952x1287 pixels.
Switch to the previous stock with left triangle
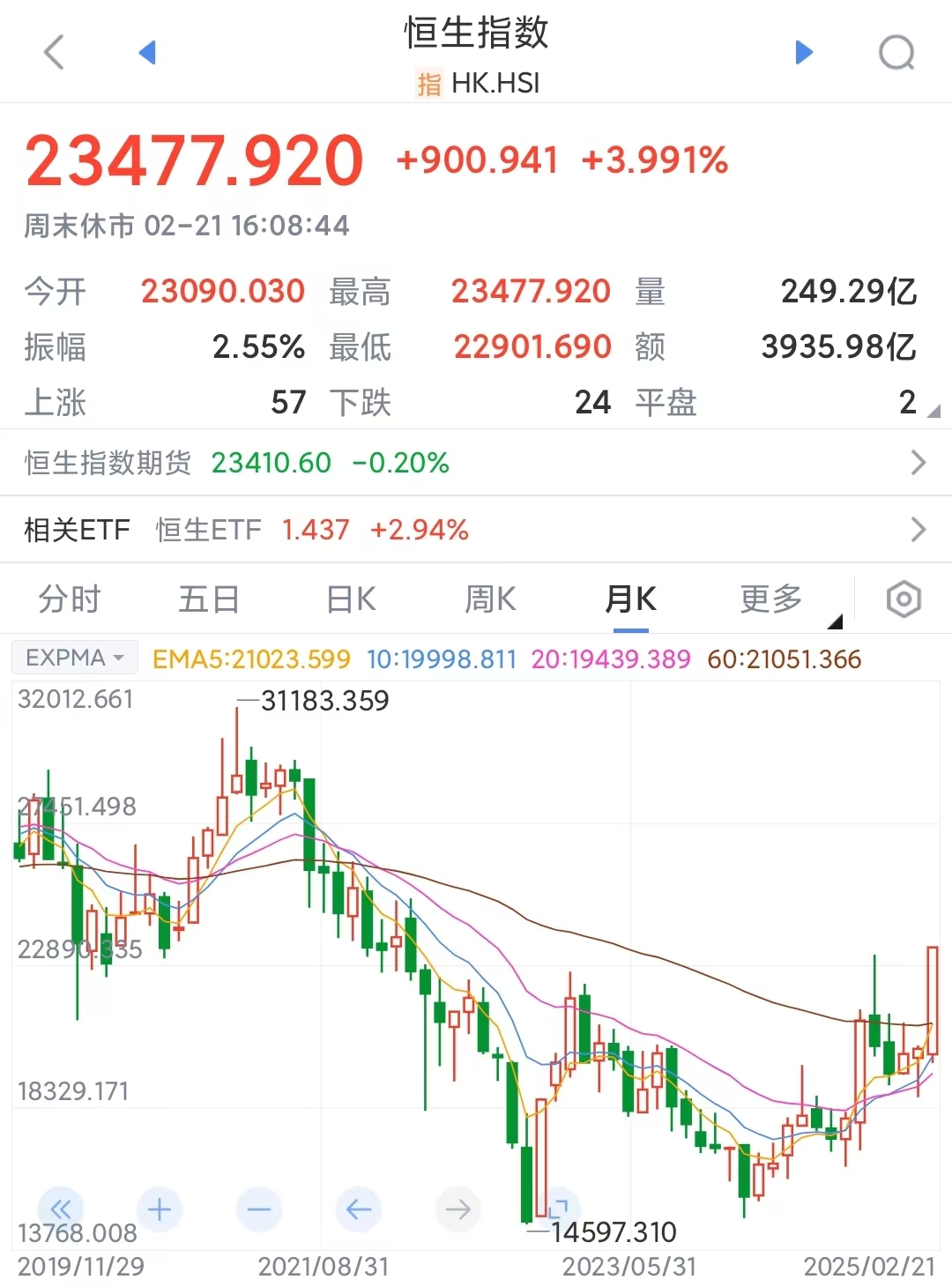(147, 53)
